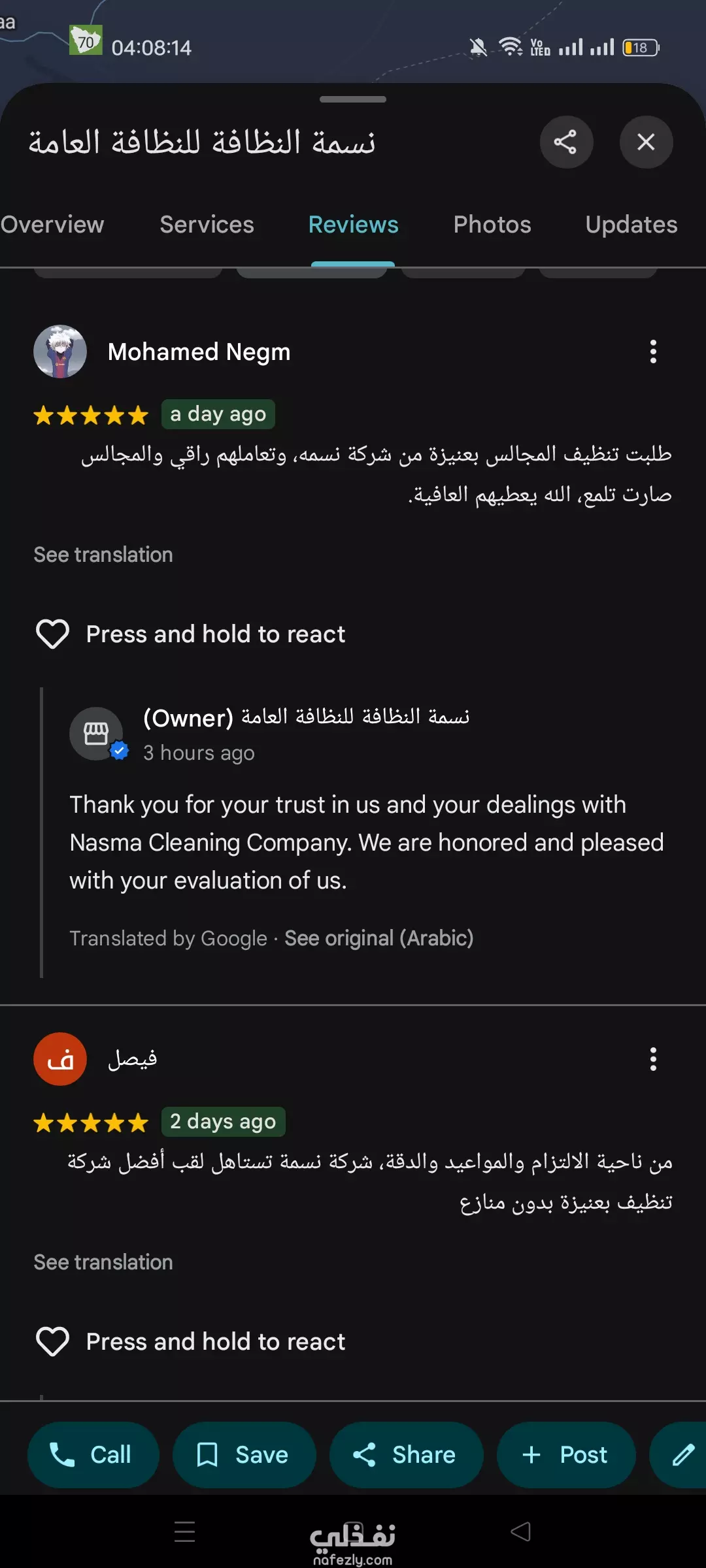This screenshot has width=706, height=1568.
Task: Close the place details sheet
Action: [x=646, y=142]
